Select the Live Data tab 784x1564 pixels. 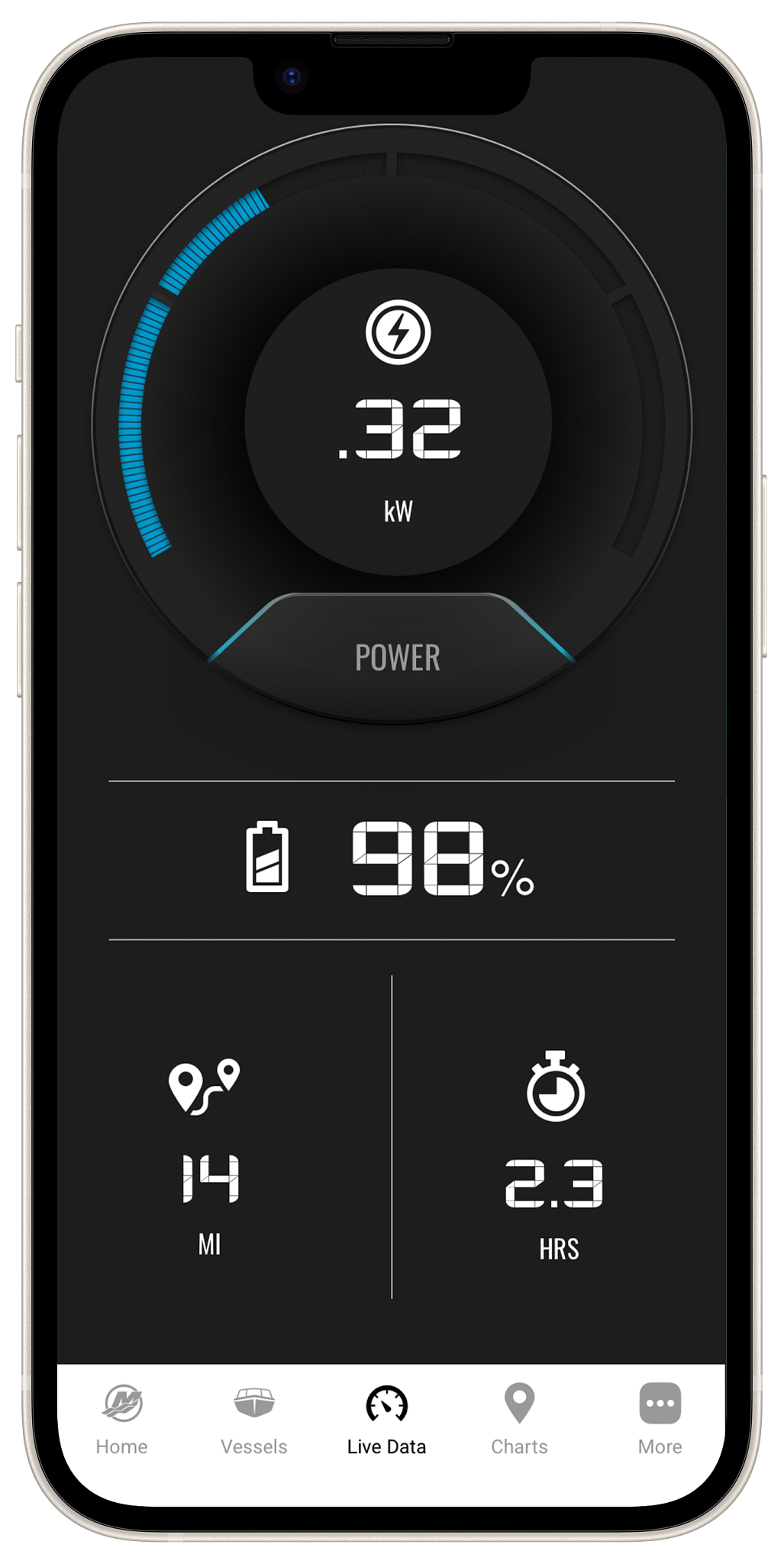coord(386,1419)
